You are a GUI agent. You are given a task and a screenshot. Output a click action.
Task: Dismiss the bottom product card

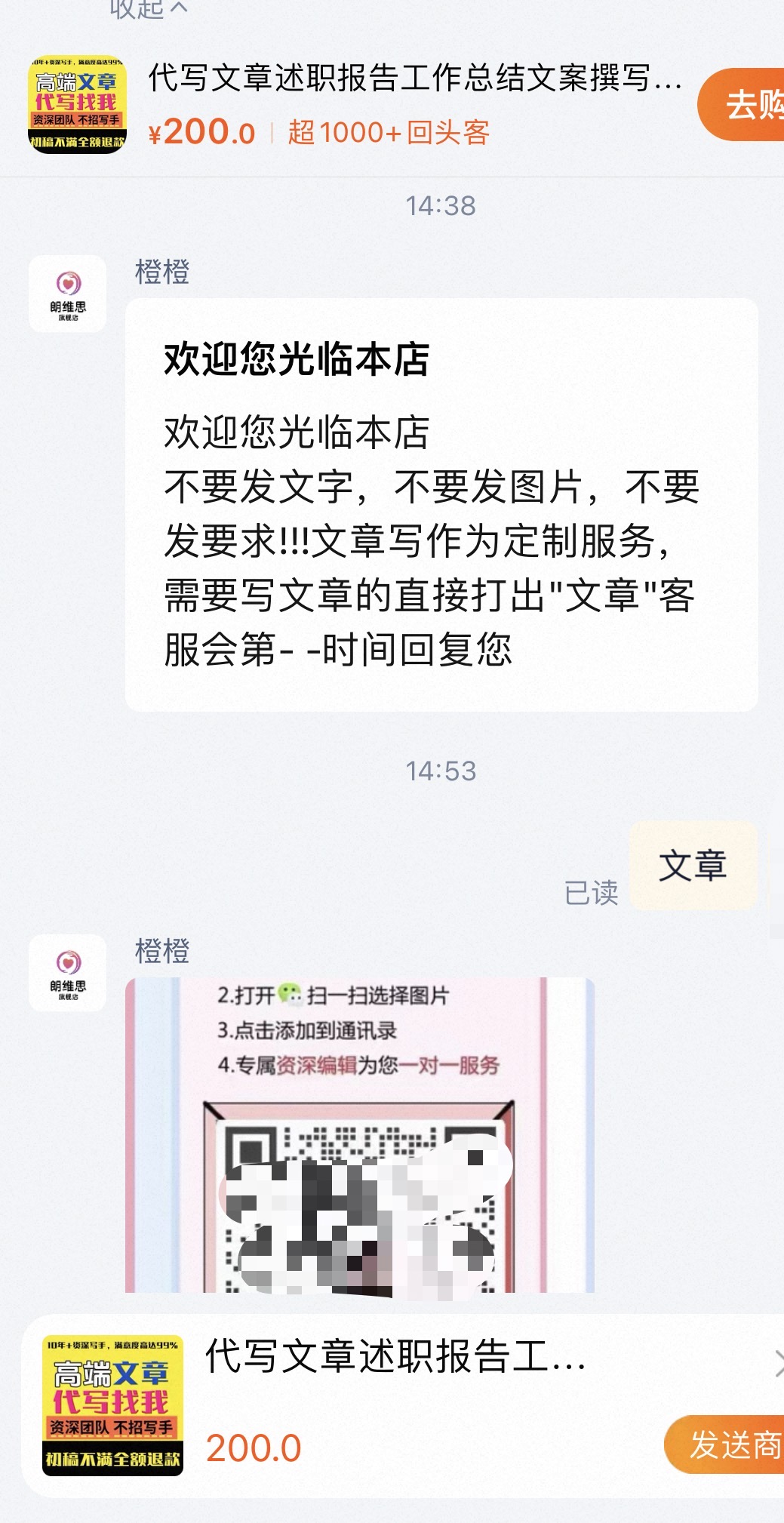[x=777, y=1364]
